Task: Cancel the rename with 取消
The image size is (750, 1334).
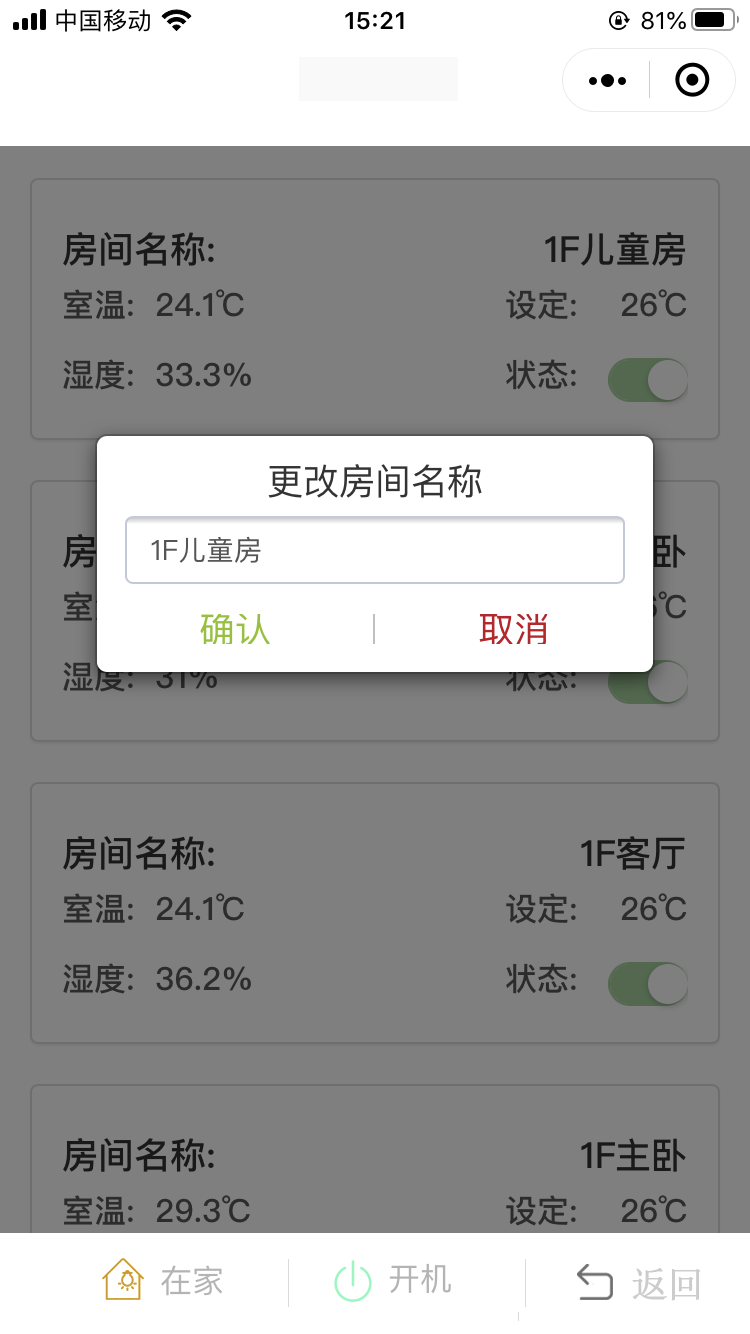Action: pyautogui.click(x=513, y=629)
